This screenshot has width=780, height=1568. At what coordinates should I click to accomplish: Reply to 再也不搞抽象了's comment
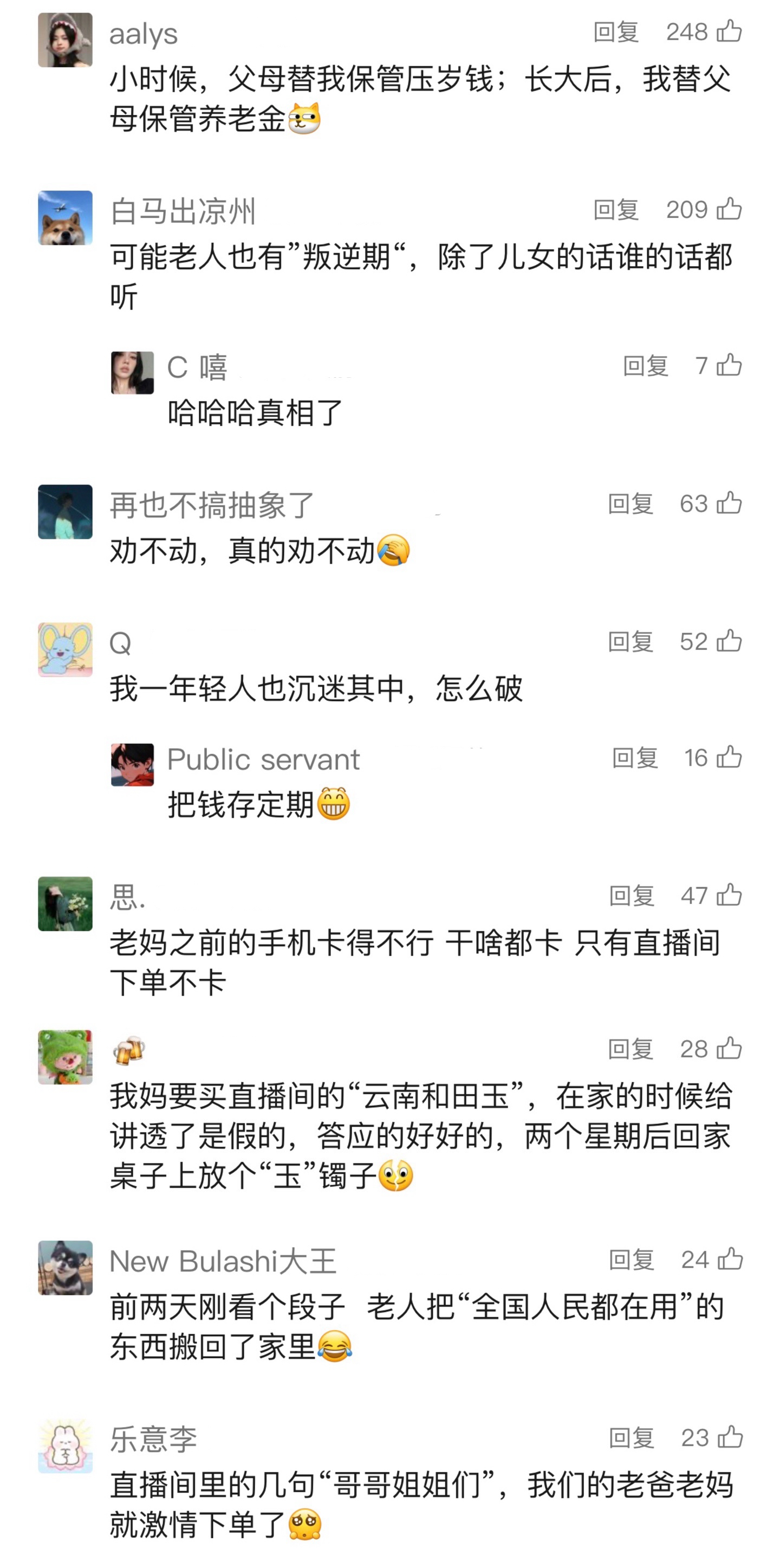(x=630, y=504)
